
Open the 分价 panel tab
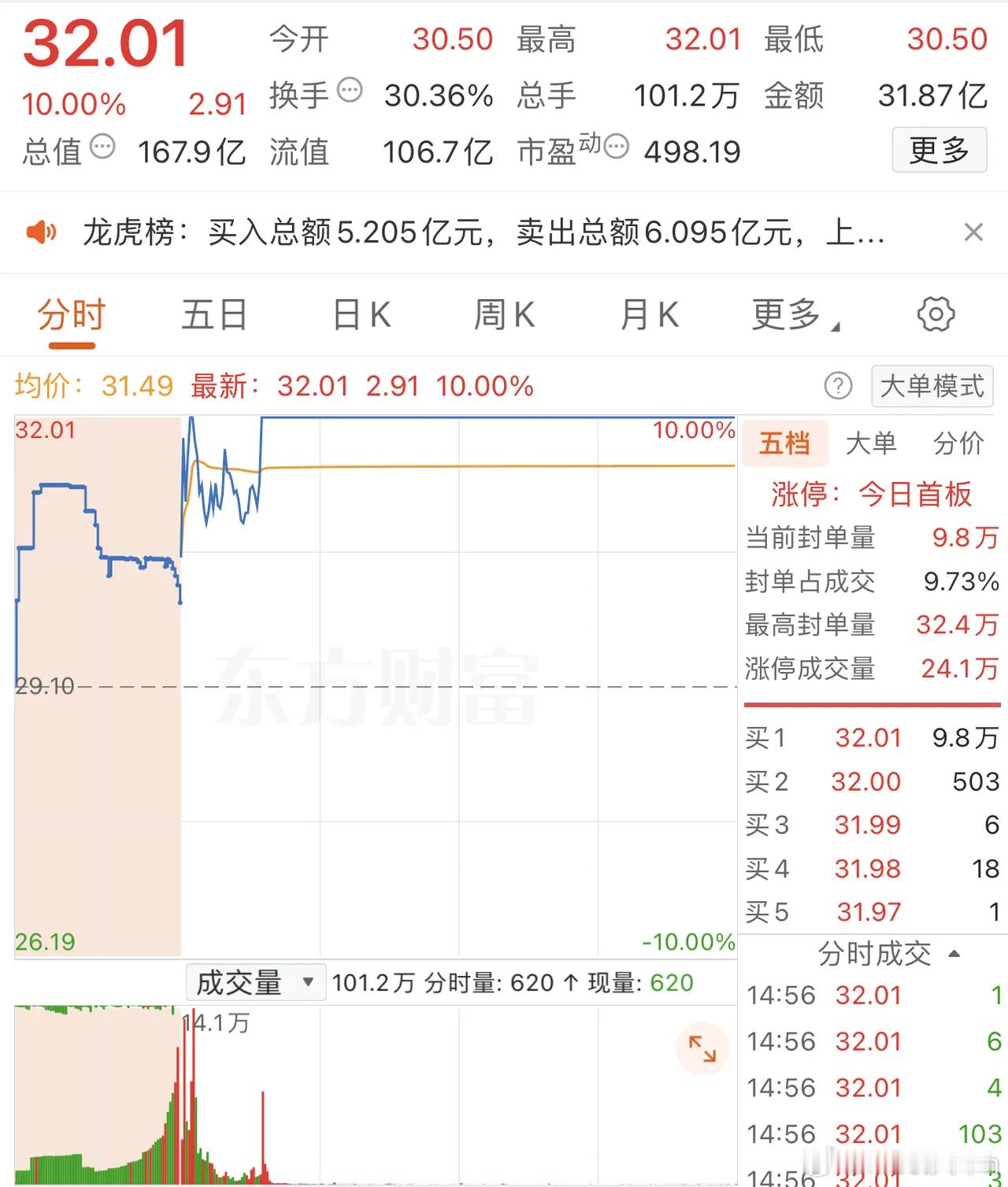click(959, 443)
